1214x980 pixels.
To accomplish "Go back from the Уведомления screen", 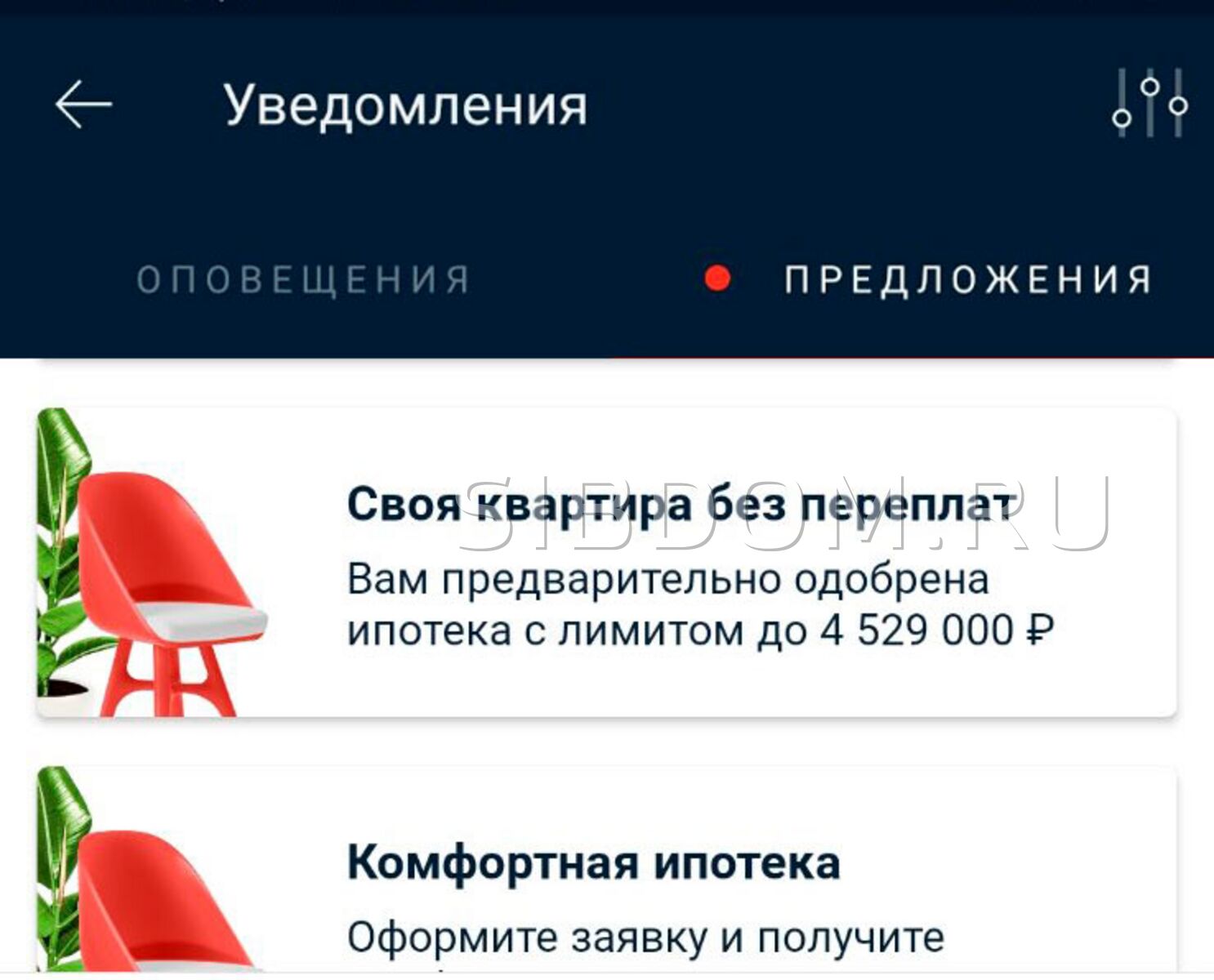I will (83, 105).
